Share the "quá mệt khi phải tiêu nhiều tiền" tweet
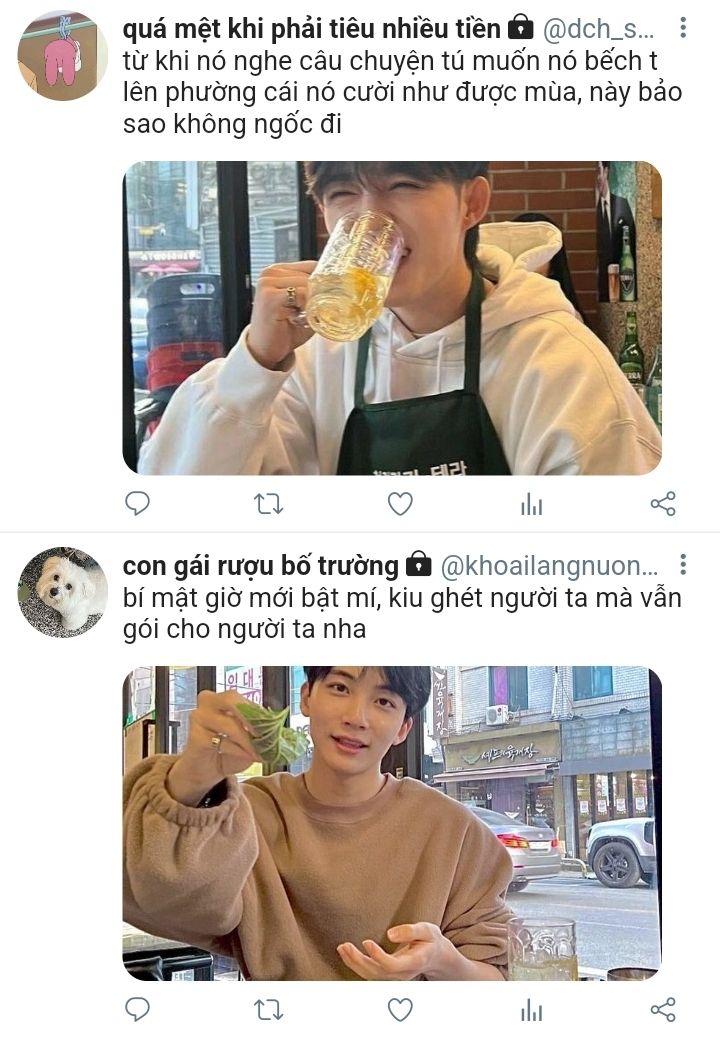Screen dimensions: 720x1037 pos(663,504)
